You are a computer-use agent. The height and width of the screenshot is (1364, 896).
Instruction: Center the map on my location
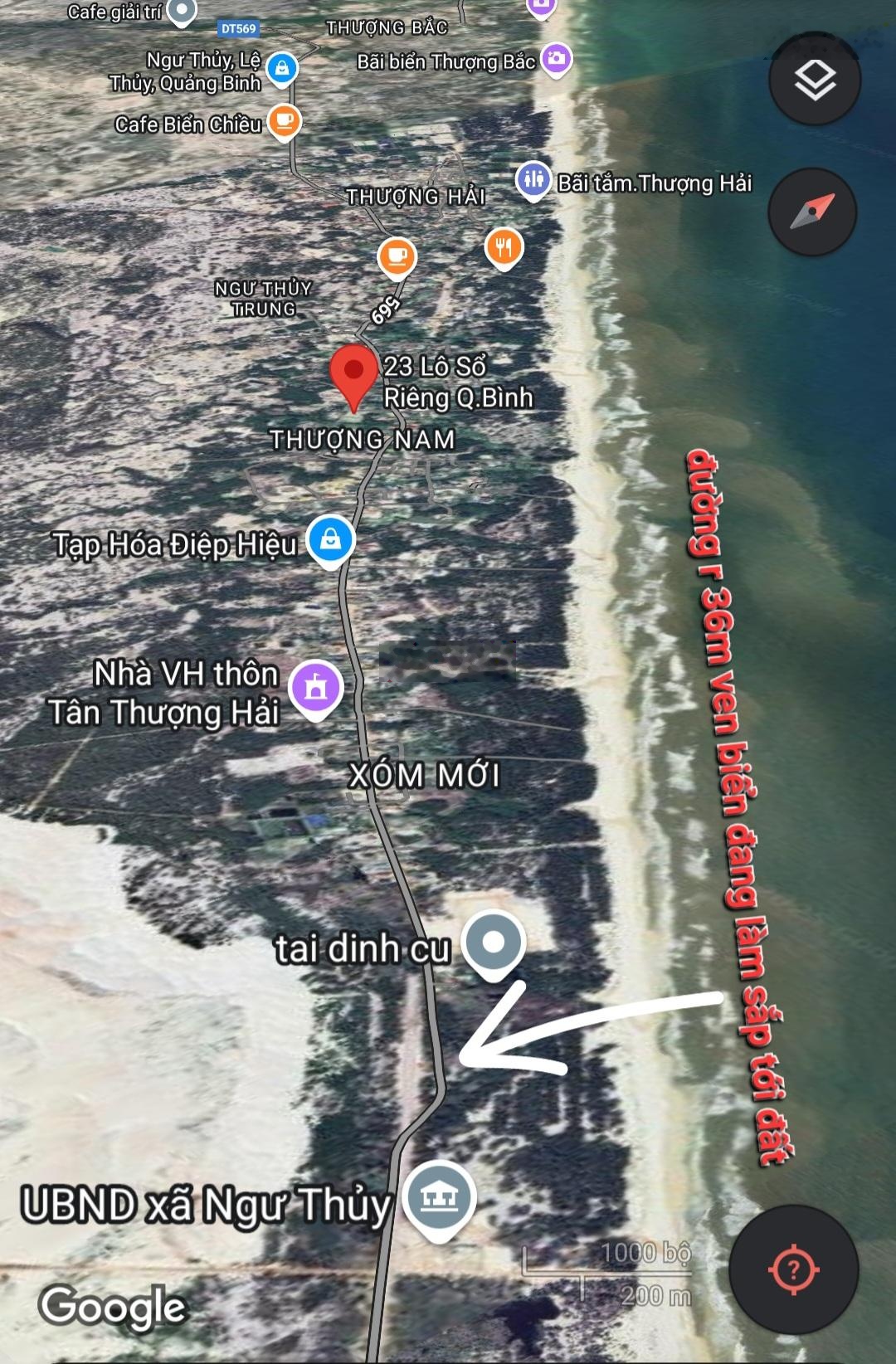click(793, 1269)
